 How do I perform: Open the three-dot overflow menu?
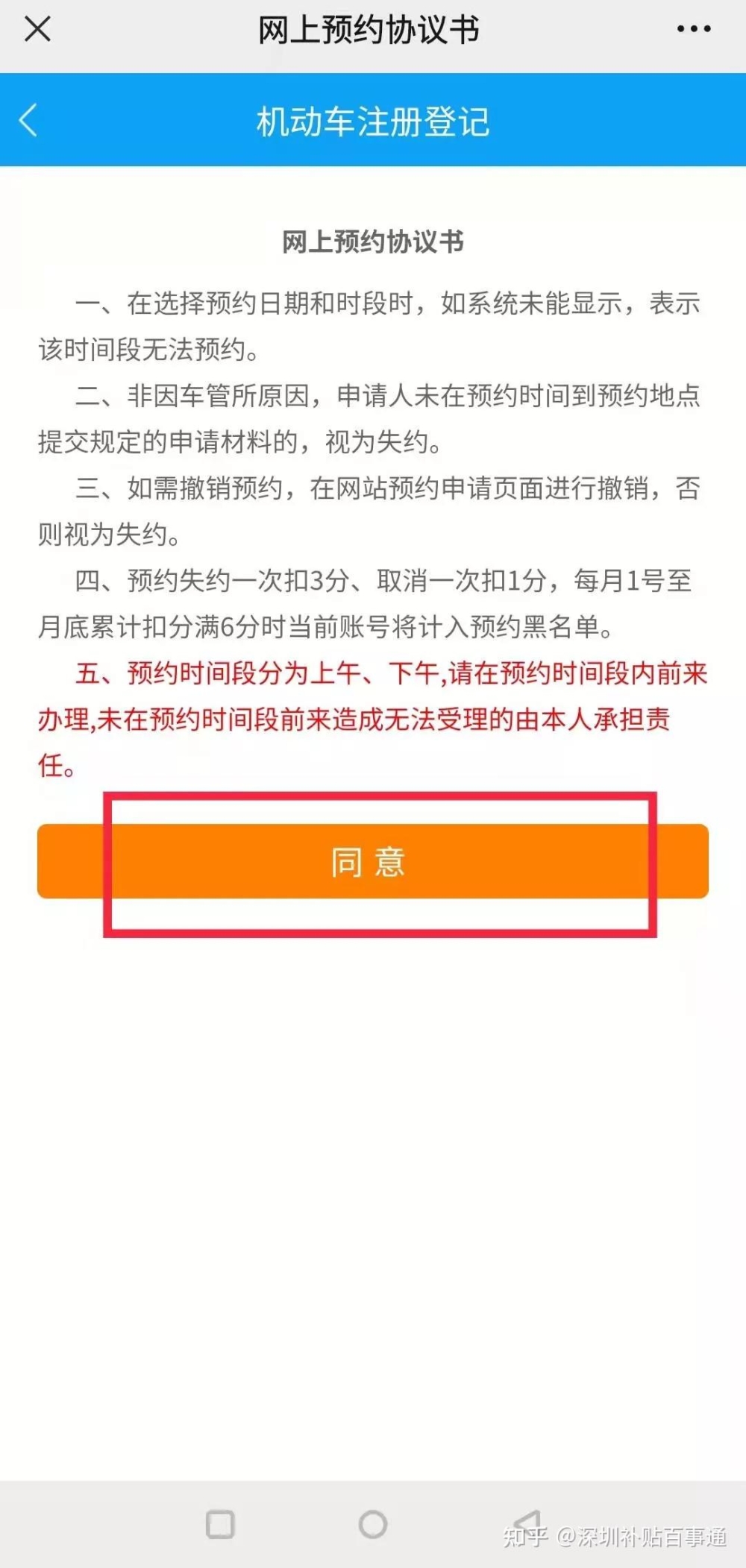[693, 30]
